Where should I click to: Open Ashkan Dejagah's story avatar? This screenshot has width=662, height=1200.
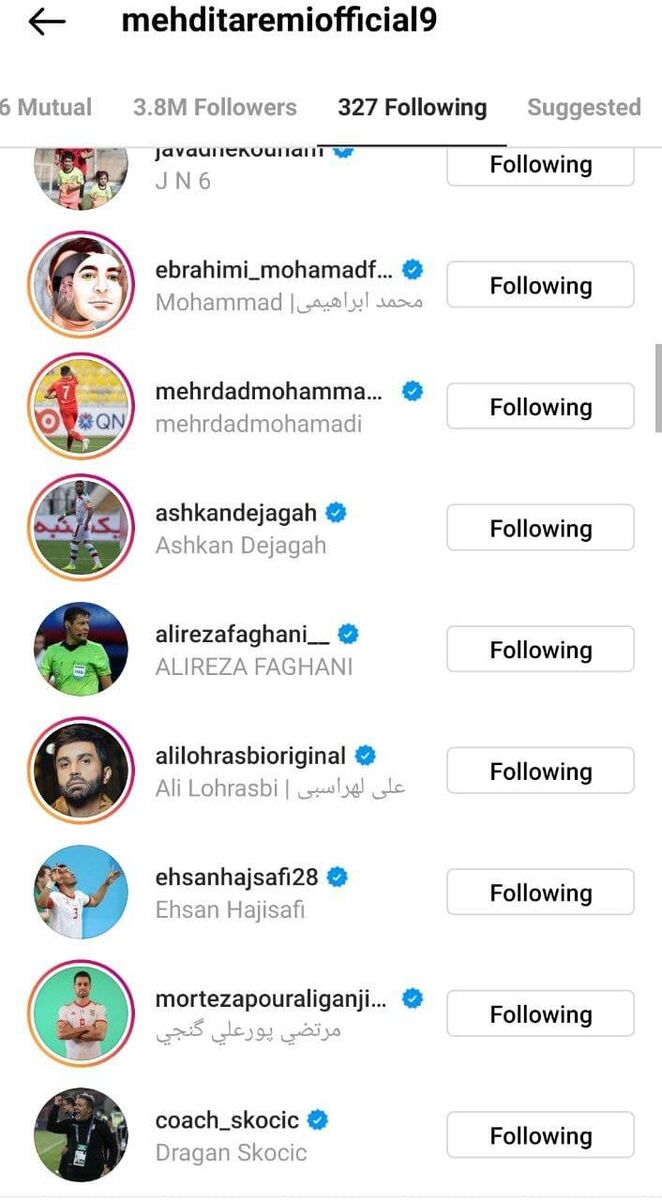point(80,527)
